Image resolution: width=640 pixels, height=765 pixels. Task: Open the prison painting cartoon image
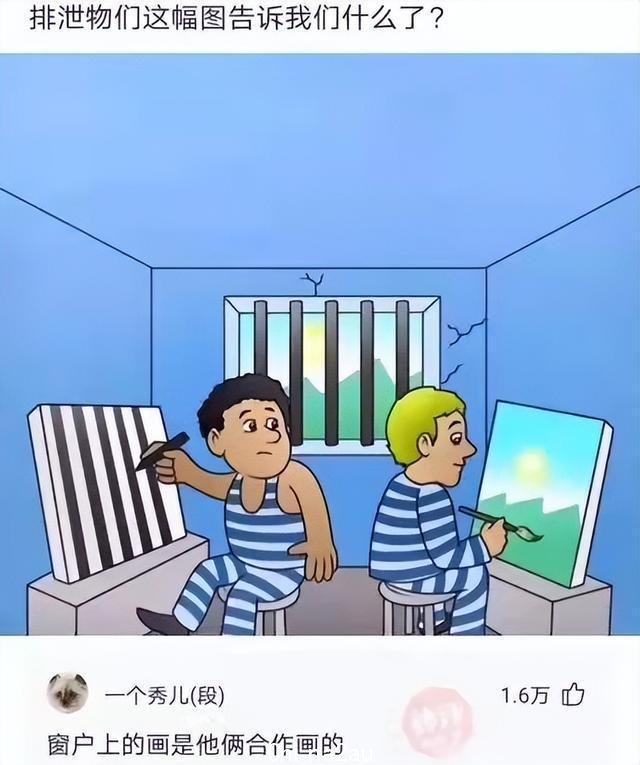[x=320, y=345]
